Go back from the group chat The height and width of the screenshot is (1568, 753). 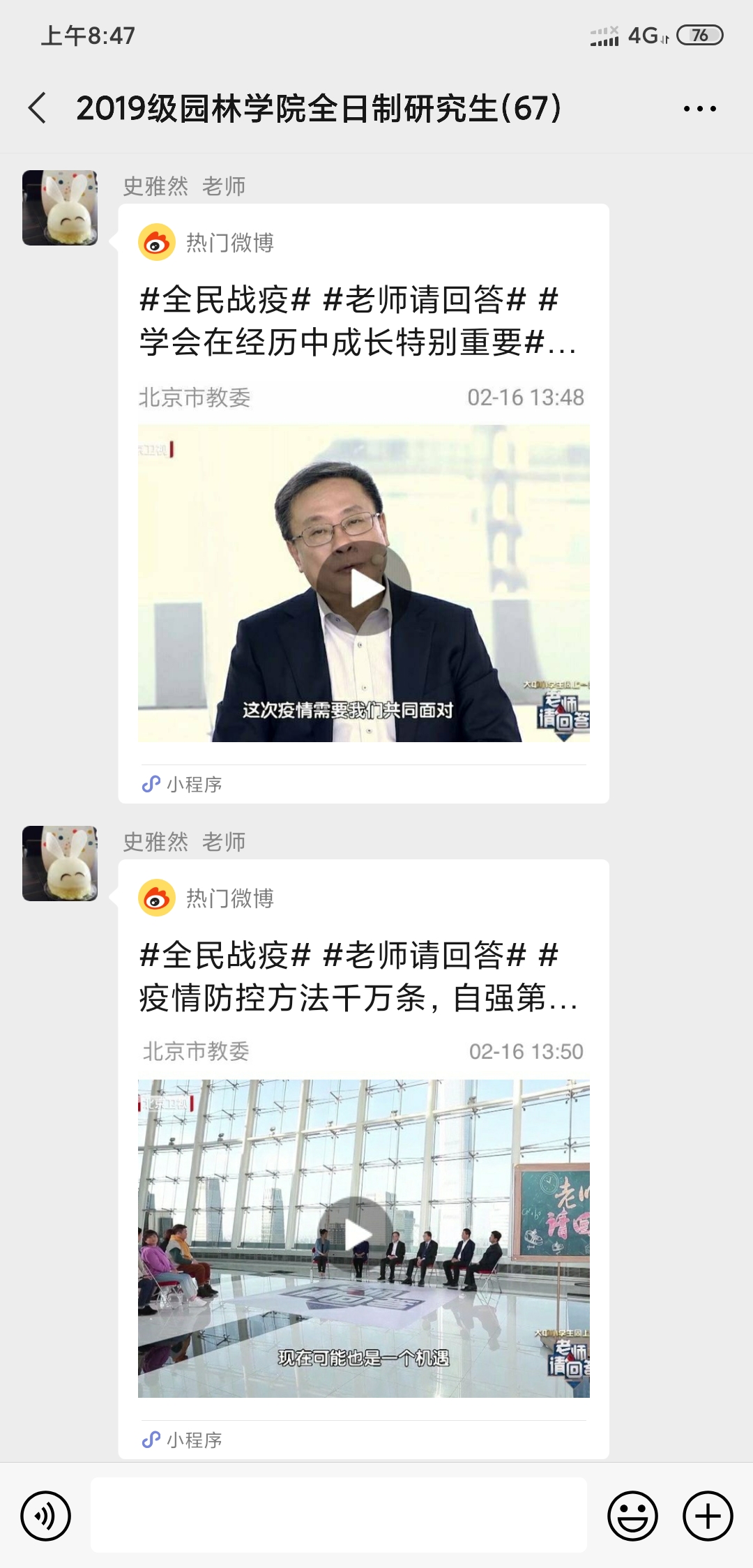pyautogui.click(x=38, y=108)
